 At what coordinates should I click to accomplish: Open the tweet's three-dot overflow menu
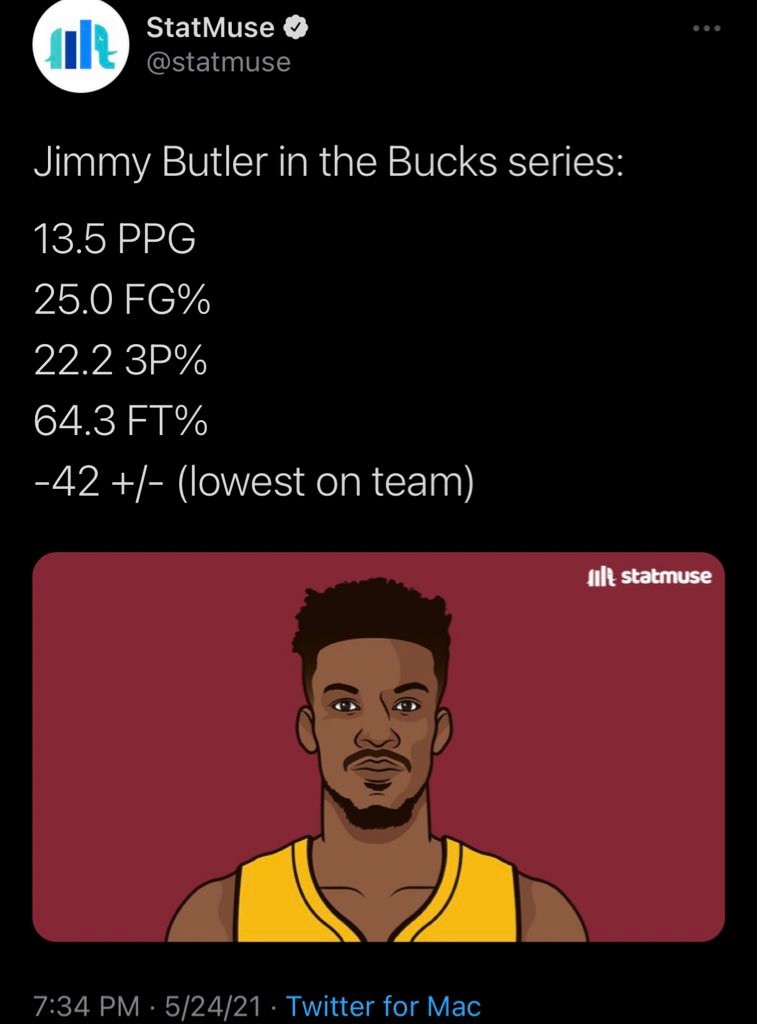click(706, 28)
